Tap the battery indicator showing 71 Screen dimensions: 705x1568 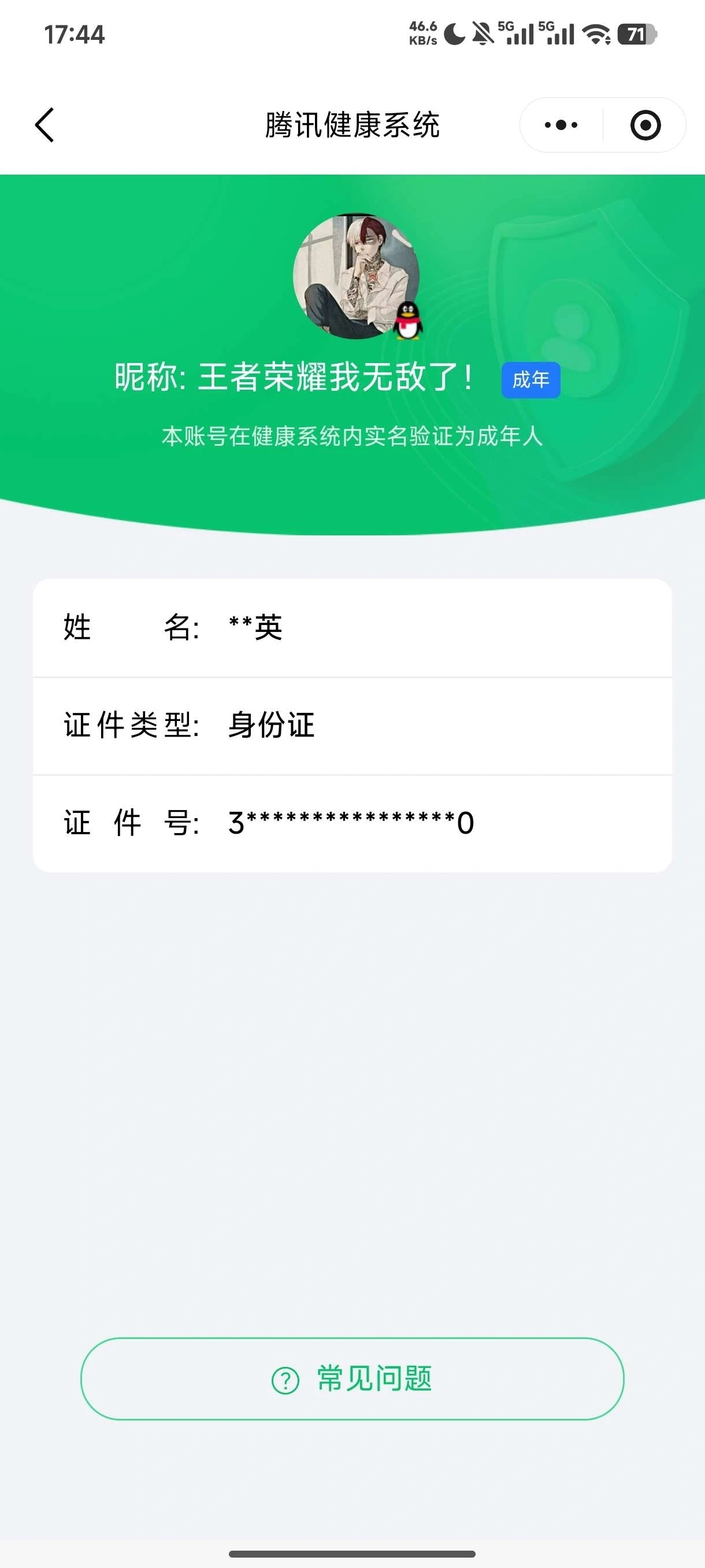coord(637,35)
